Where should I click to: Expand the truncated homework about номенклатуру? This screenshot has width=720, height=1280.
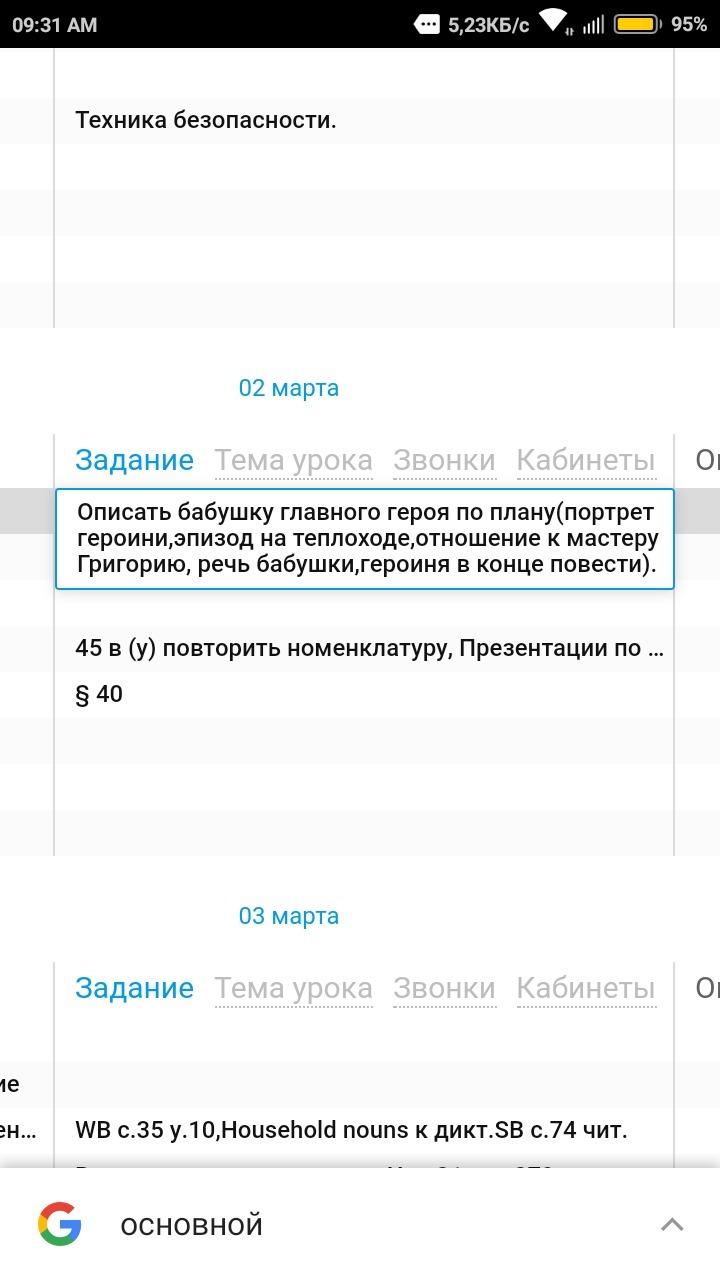pos(369,648)
